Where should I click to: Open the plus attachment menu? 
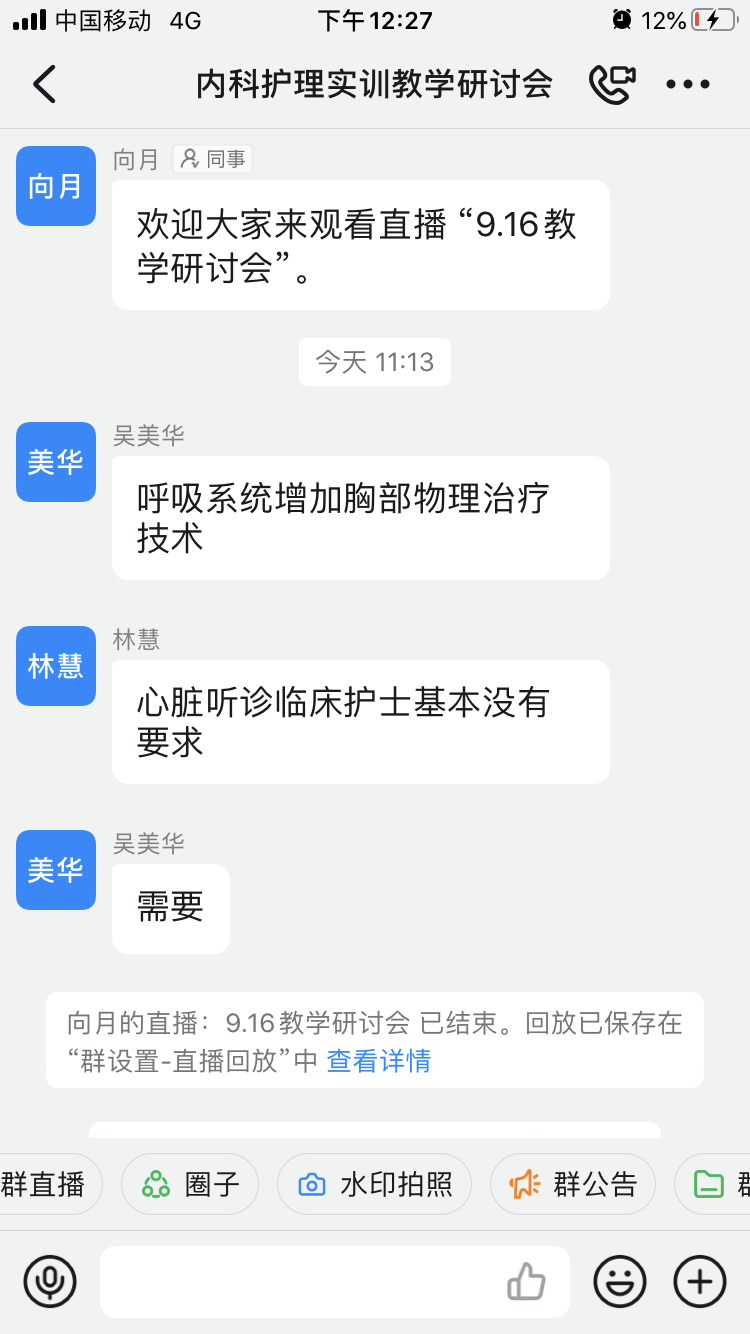pyautogui.click(x=700, y=1281)
